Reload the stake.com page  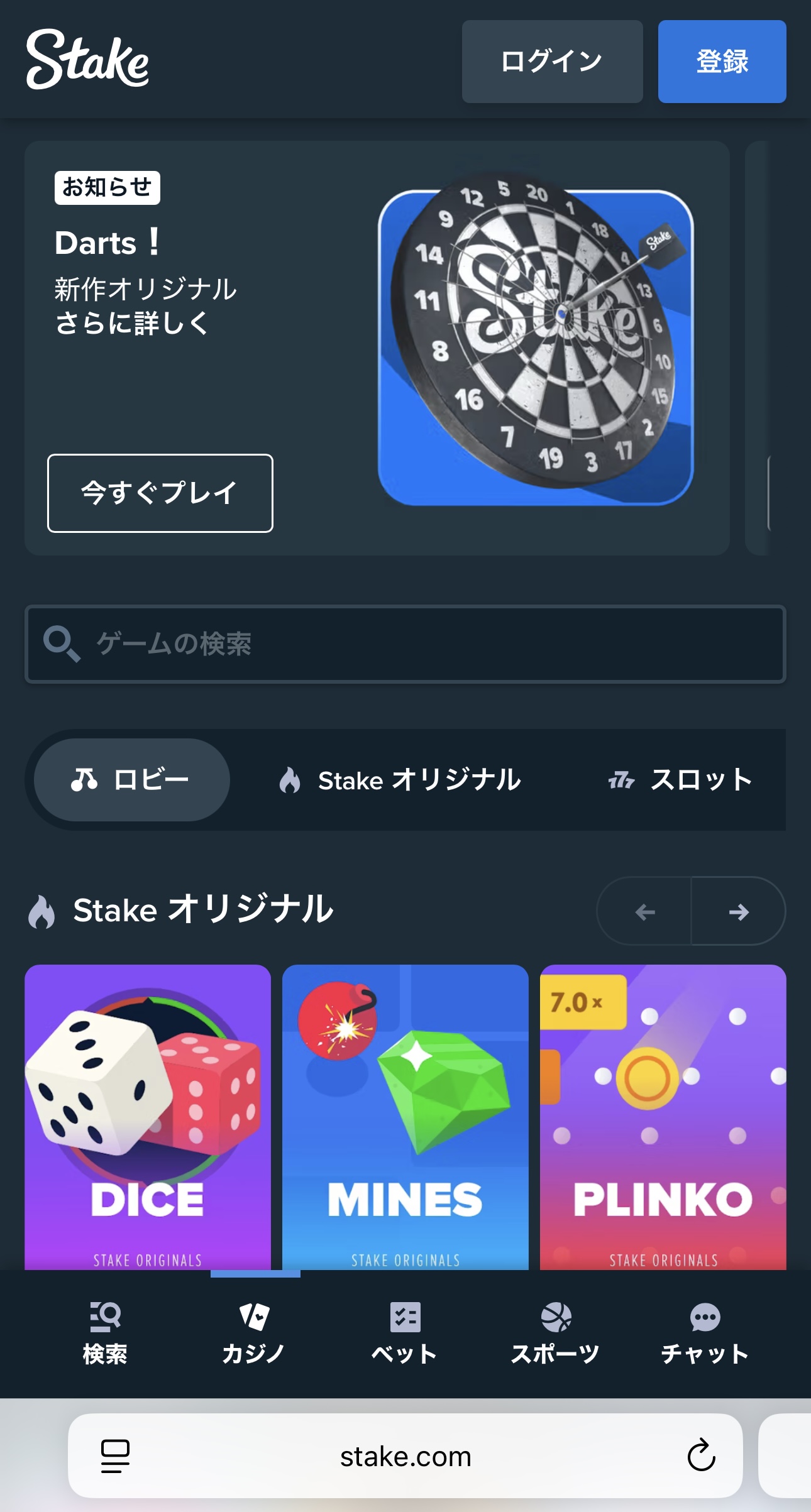701,1455
